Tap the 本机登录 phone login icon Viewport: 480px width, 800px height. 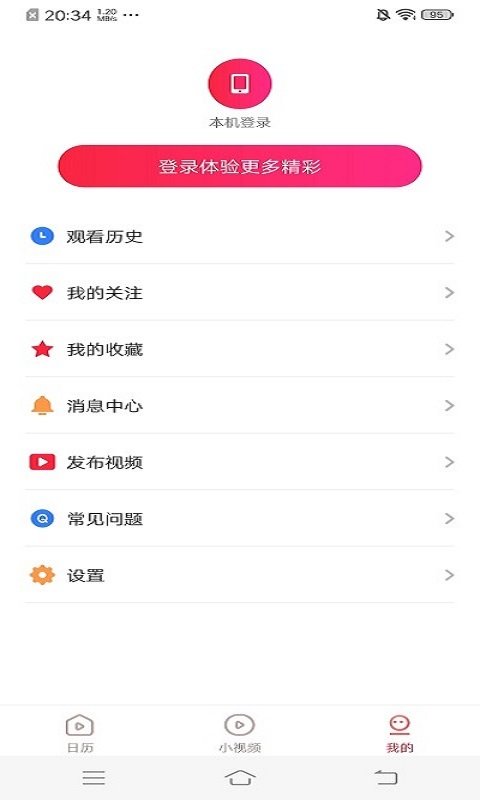(x=240, y=84)
